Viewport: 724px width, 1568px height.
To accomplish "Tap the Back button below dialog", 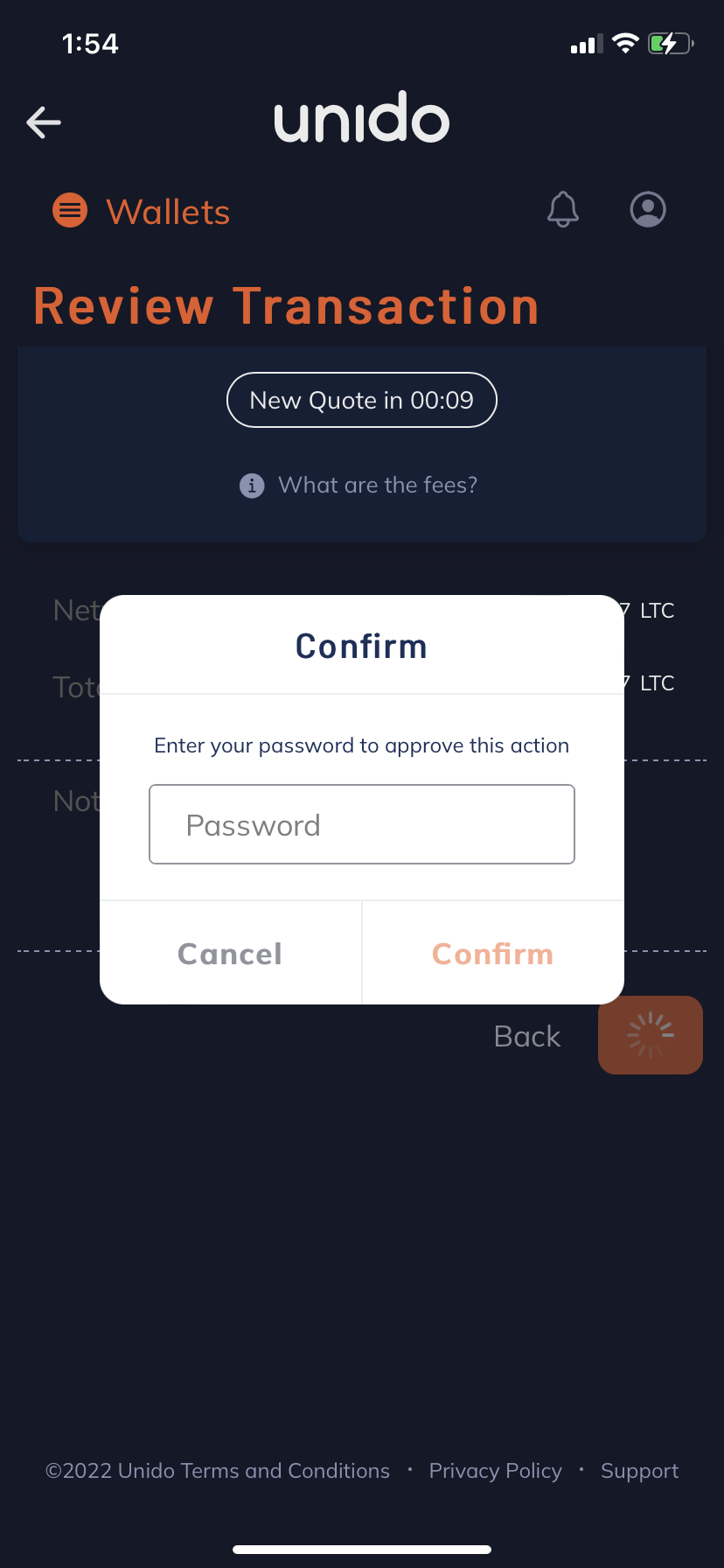I will [526, 1037].
